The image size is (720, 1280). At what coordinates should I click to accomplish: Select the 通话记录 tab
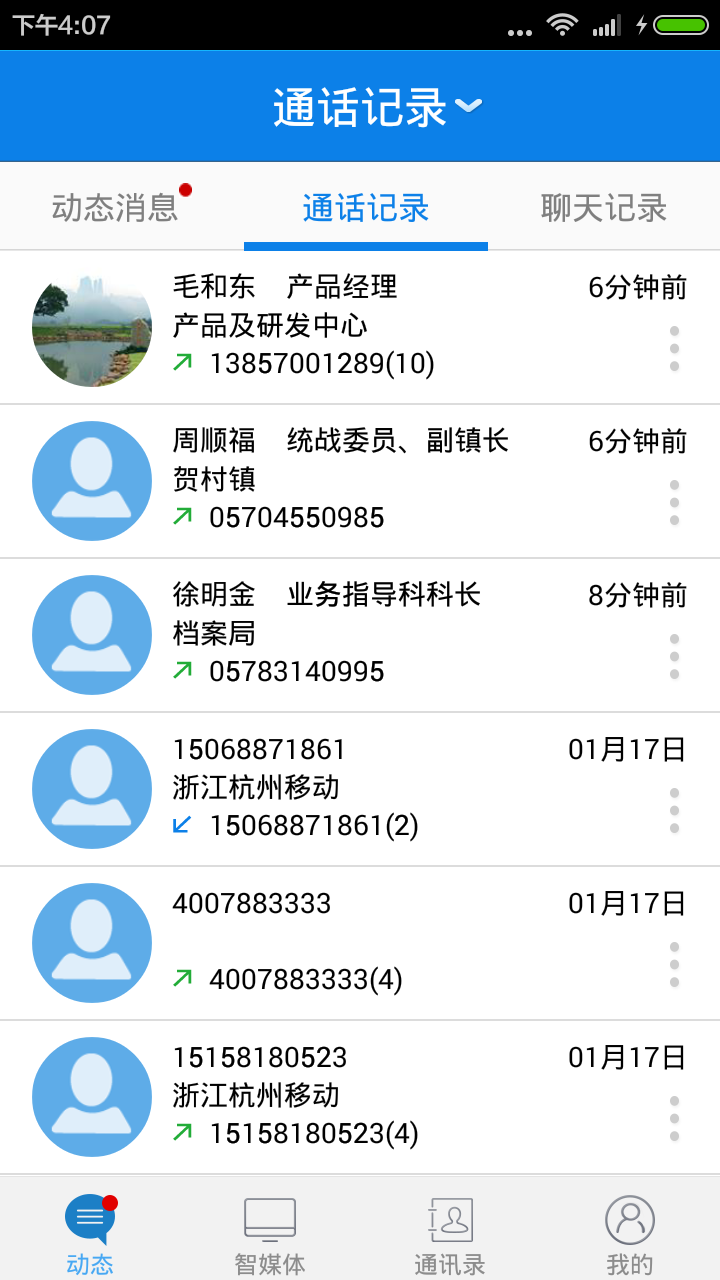click(364, 207)
